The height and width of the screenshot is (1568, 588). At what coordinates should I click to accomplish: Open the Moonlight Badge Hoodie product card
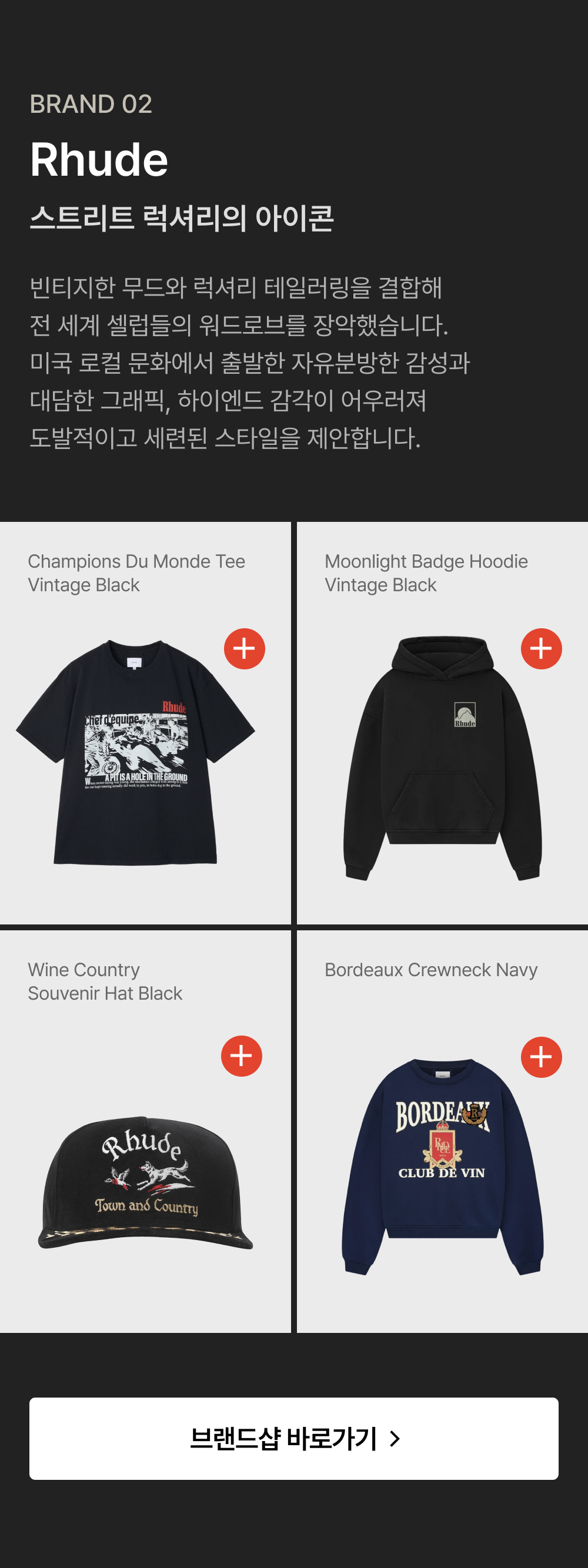coord(443,722)
